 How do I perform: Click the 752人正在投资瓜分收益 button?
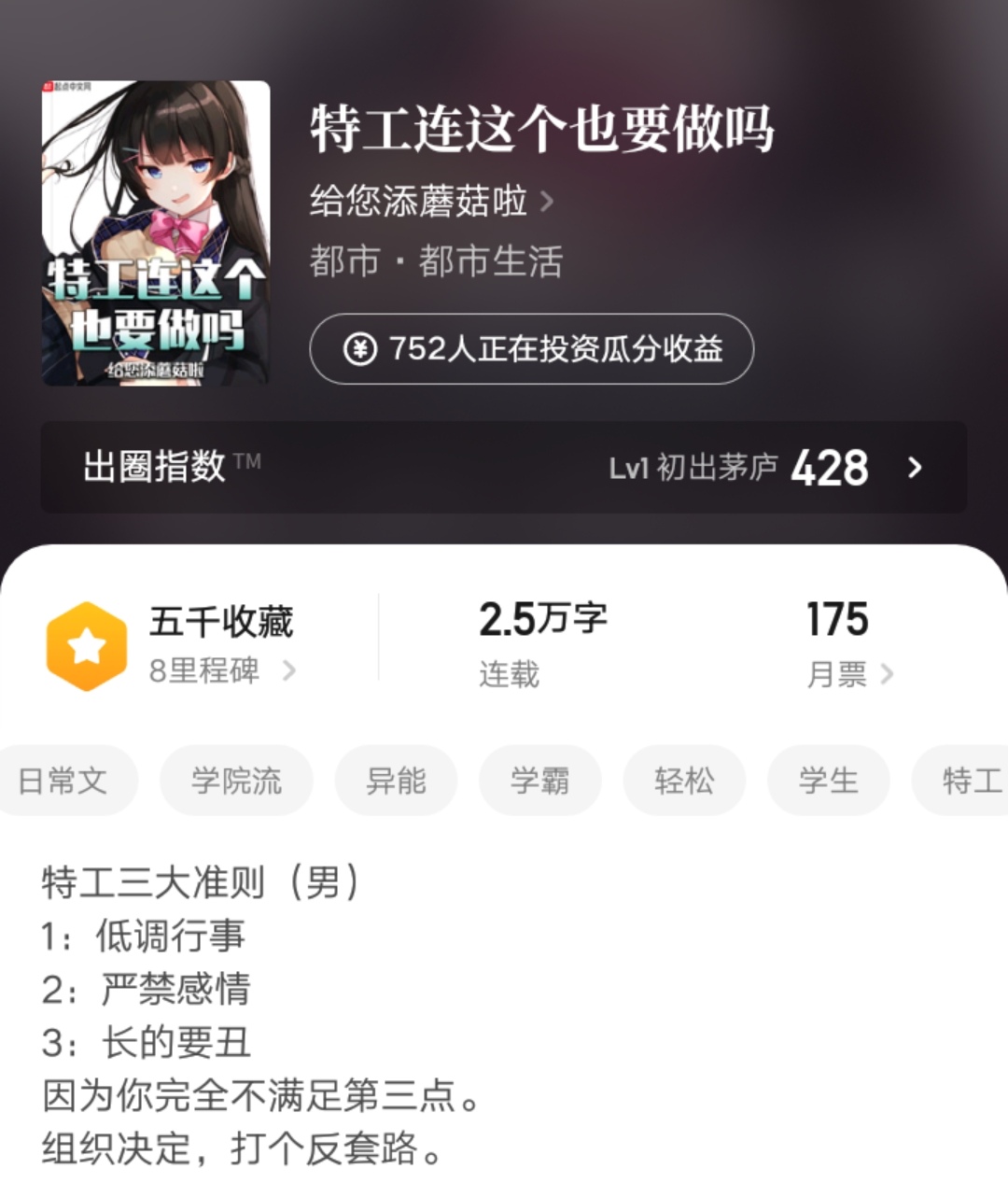[x=532, y=348]
